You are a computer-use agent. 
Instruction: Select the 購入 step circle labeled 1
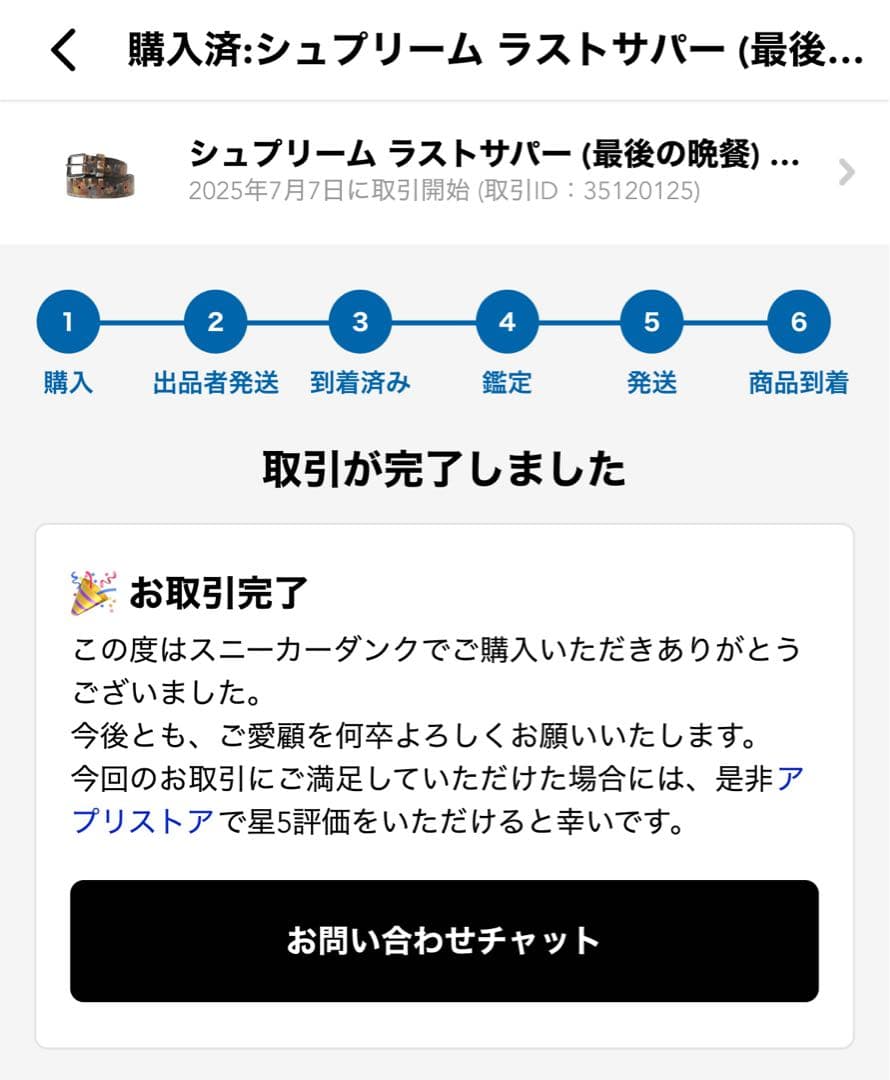pyautogui.click(x=67, y=321)
